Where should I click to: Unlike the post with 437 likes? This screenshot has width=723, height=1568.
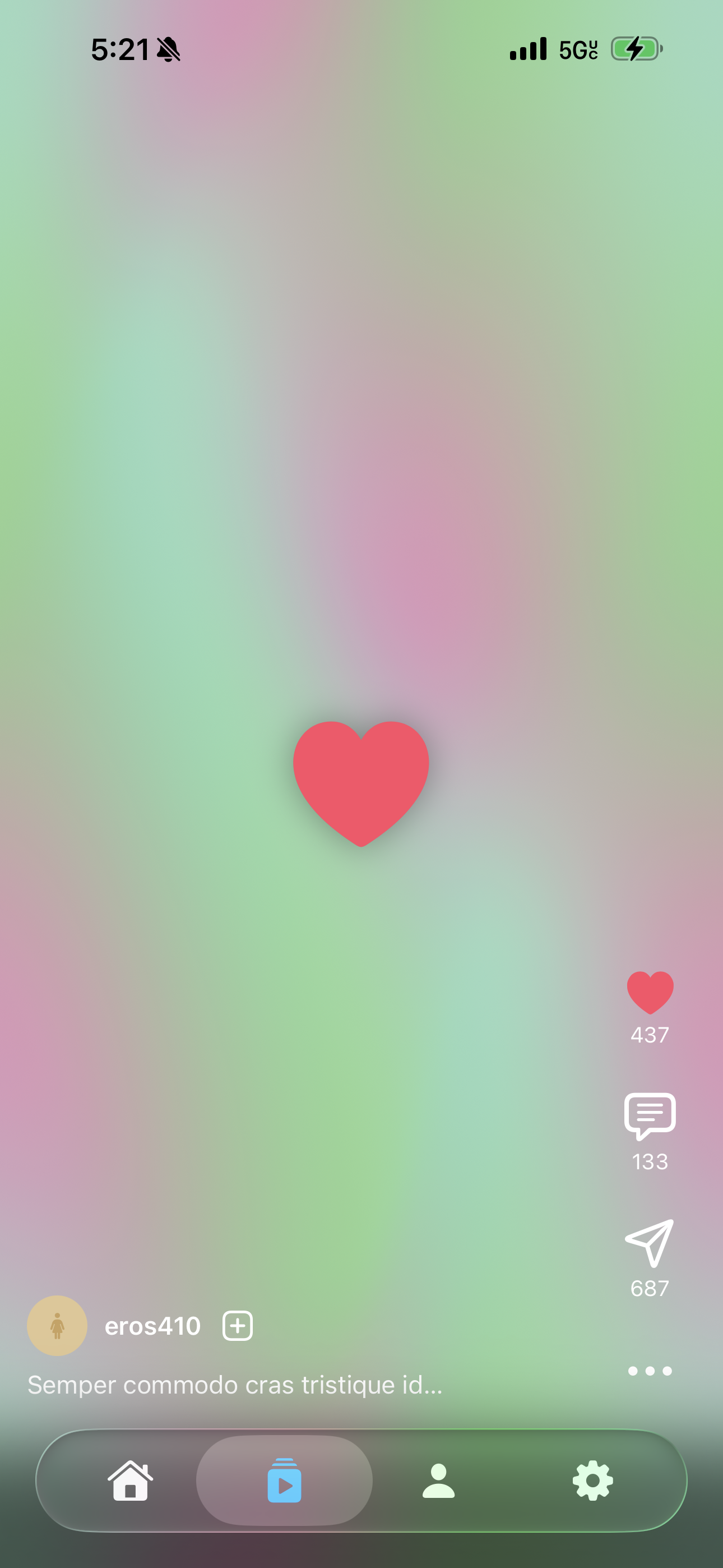(650, 992)
